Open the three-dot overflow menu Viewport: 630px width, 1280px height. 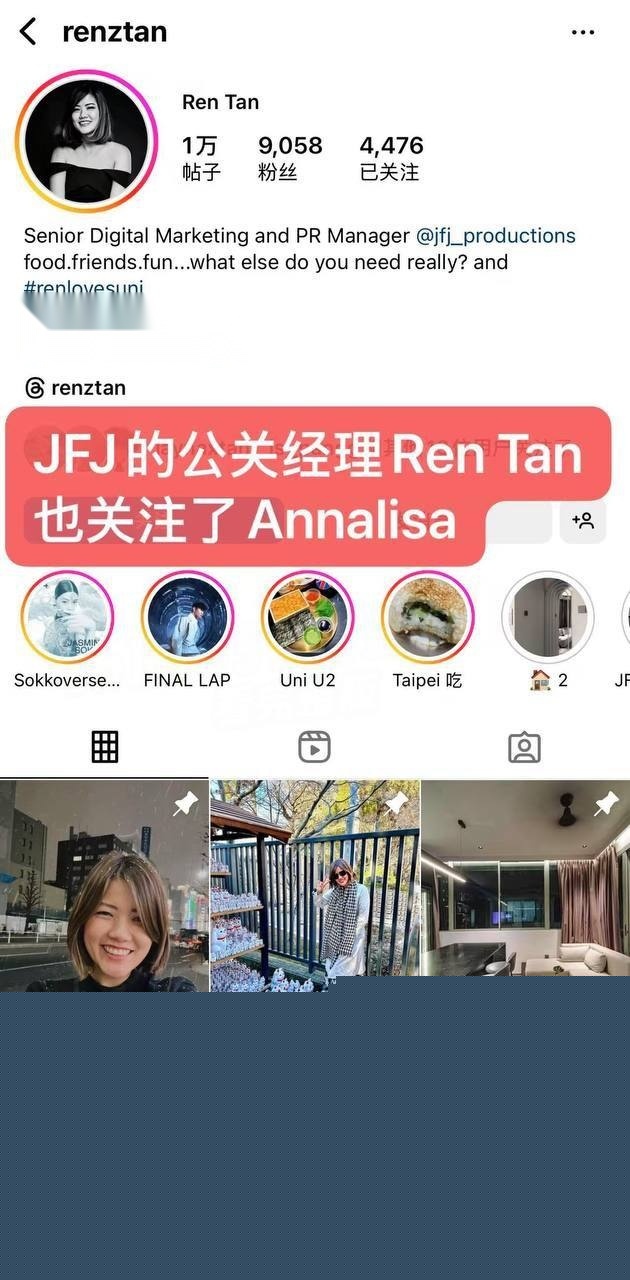coord(583,32)
